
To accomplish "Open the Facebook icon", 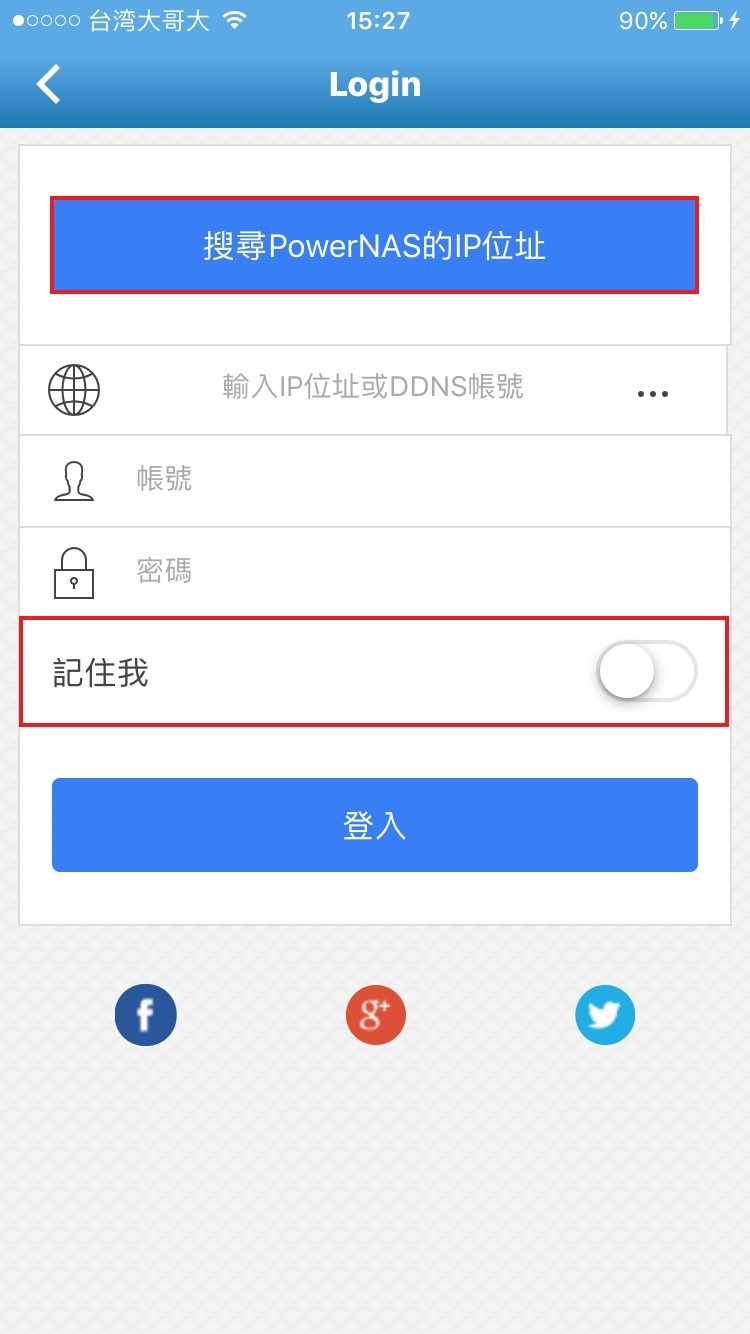I will (145, 1015).
